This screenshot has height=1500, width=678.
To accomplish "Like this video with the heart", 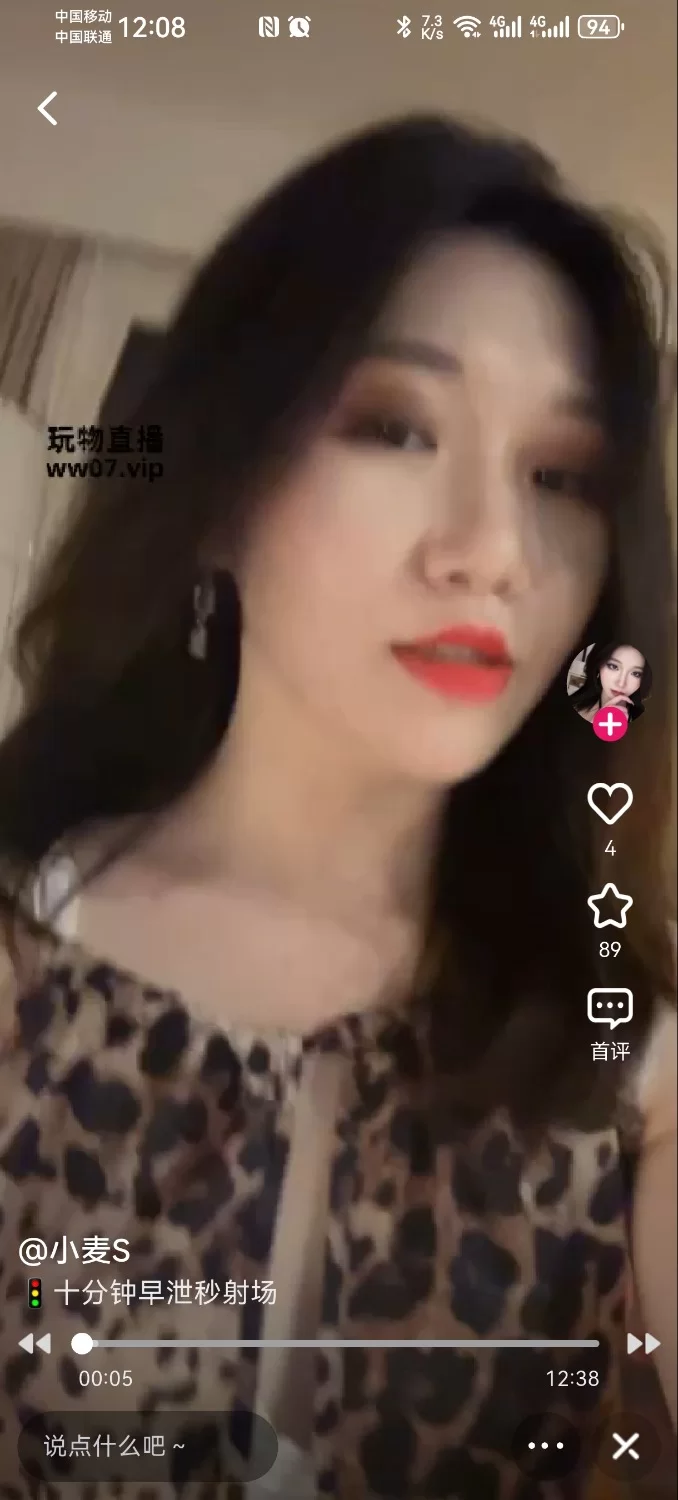I will tap(610, 803).
